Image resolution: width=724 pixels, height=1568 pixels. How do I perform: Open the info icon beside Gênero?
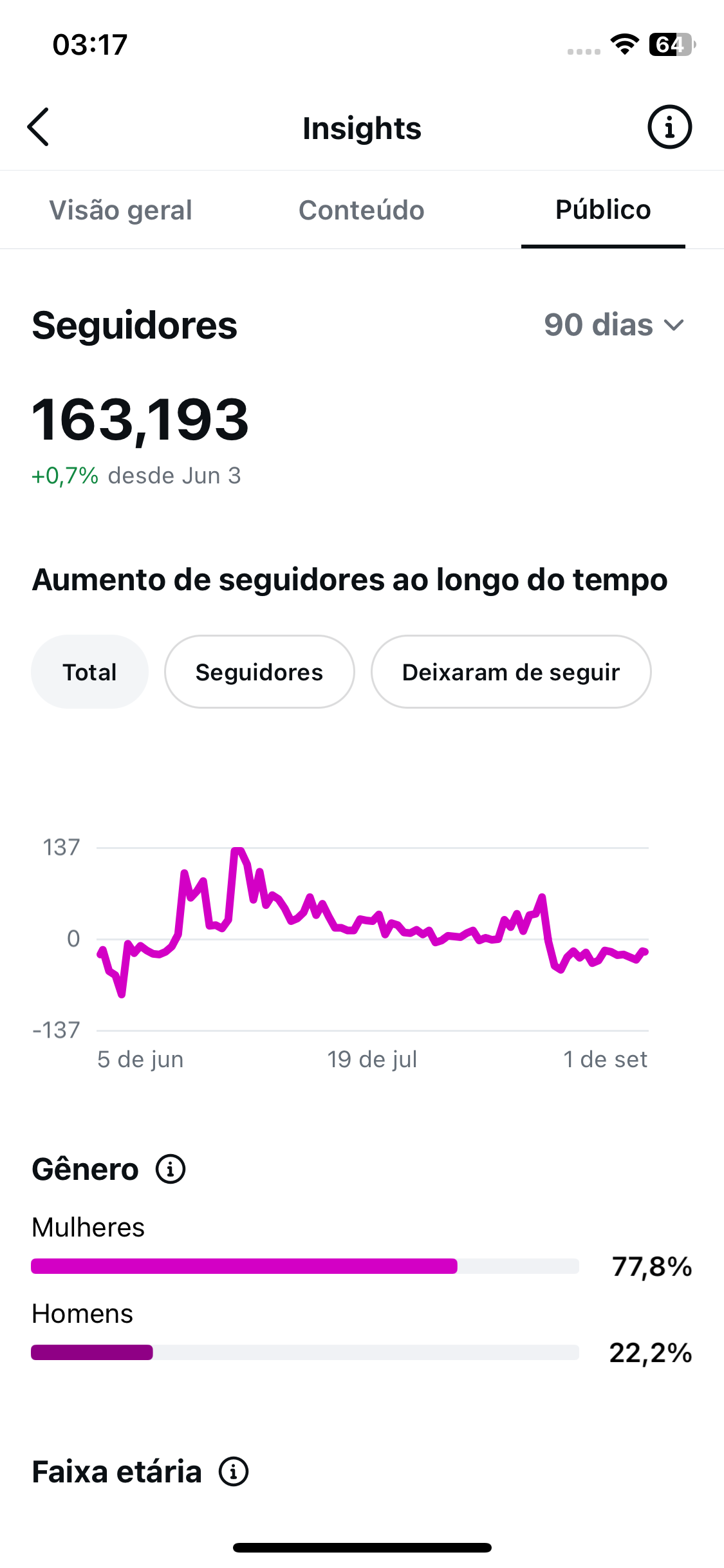click(171, 1169)
